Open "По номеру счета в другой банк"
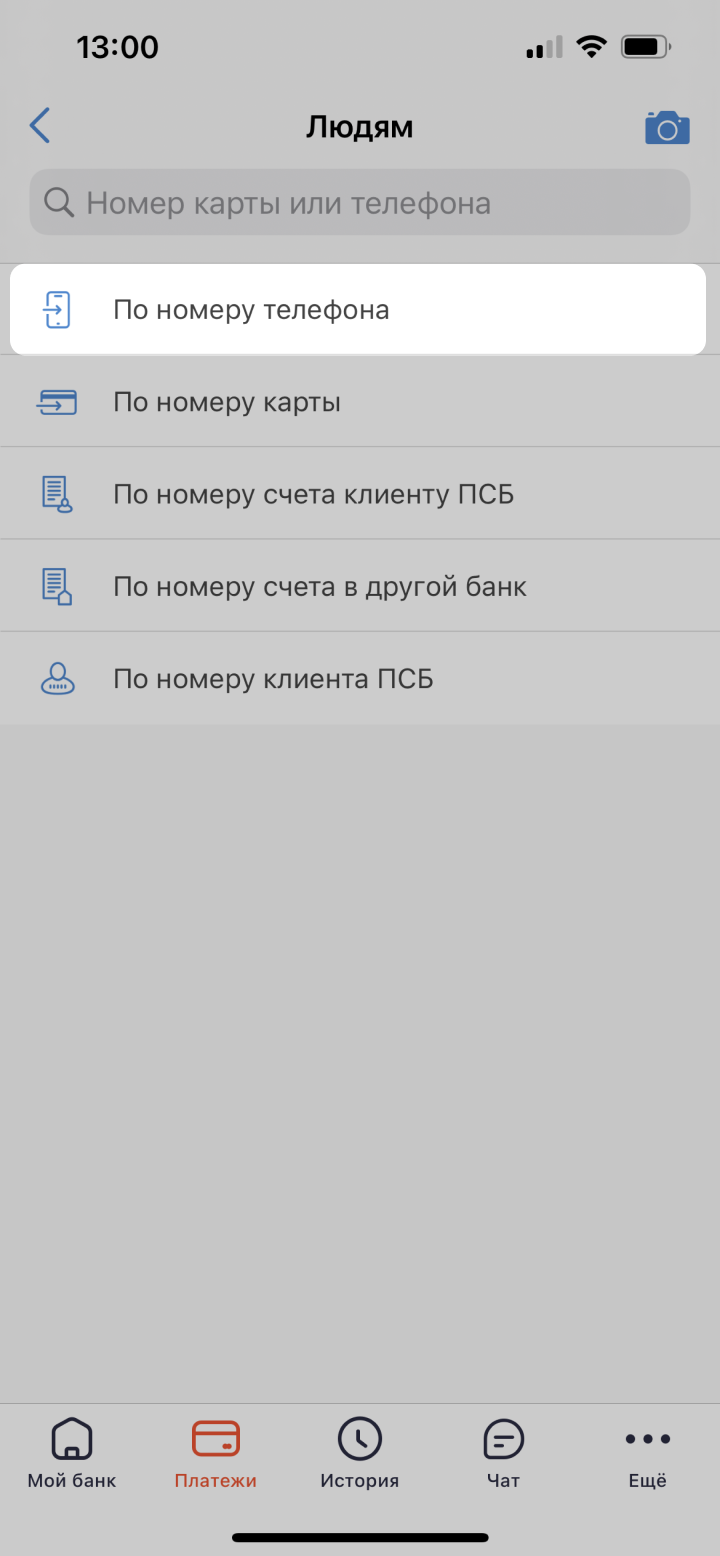The image size is (720, 1556). tap(360, 586)
